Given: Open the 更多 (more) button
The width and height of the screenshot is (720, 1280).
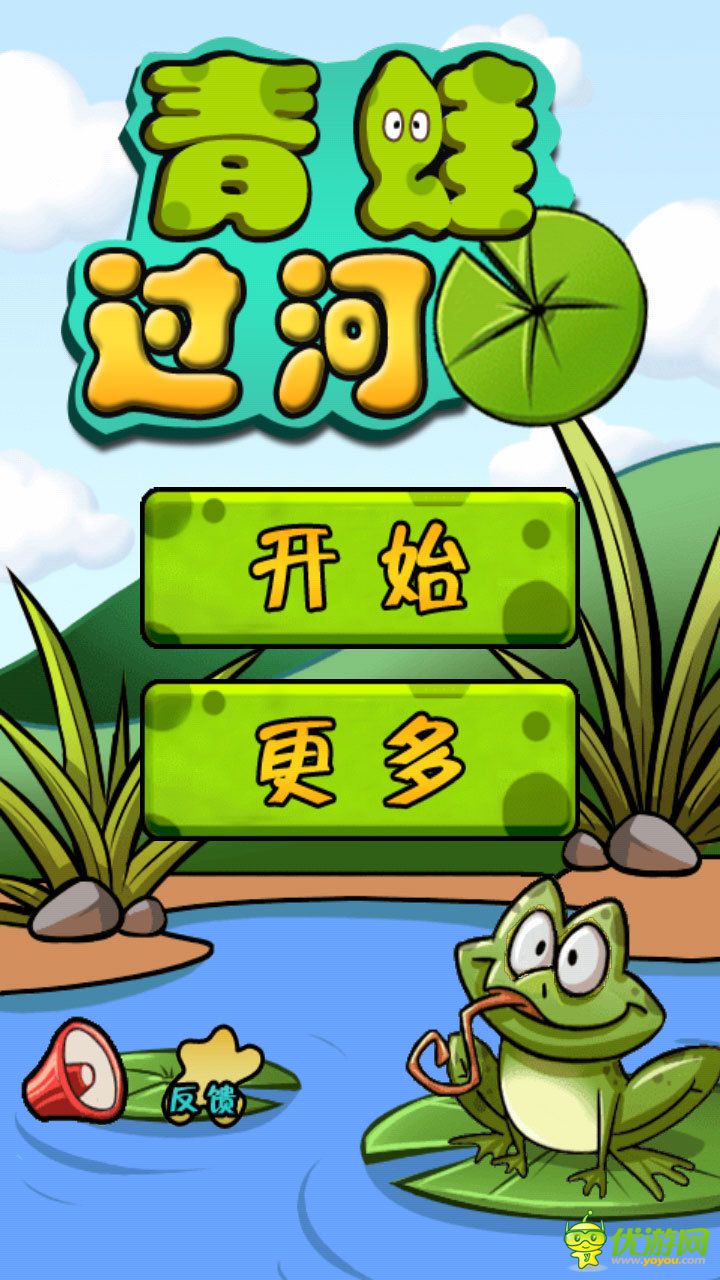Looking at the screenshot, I should point(360,760).
